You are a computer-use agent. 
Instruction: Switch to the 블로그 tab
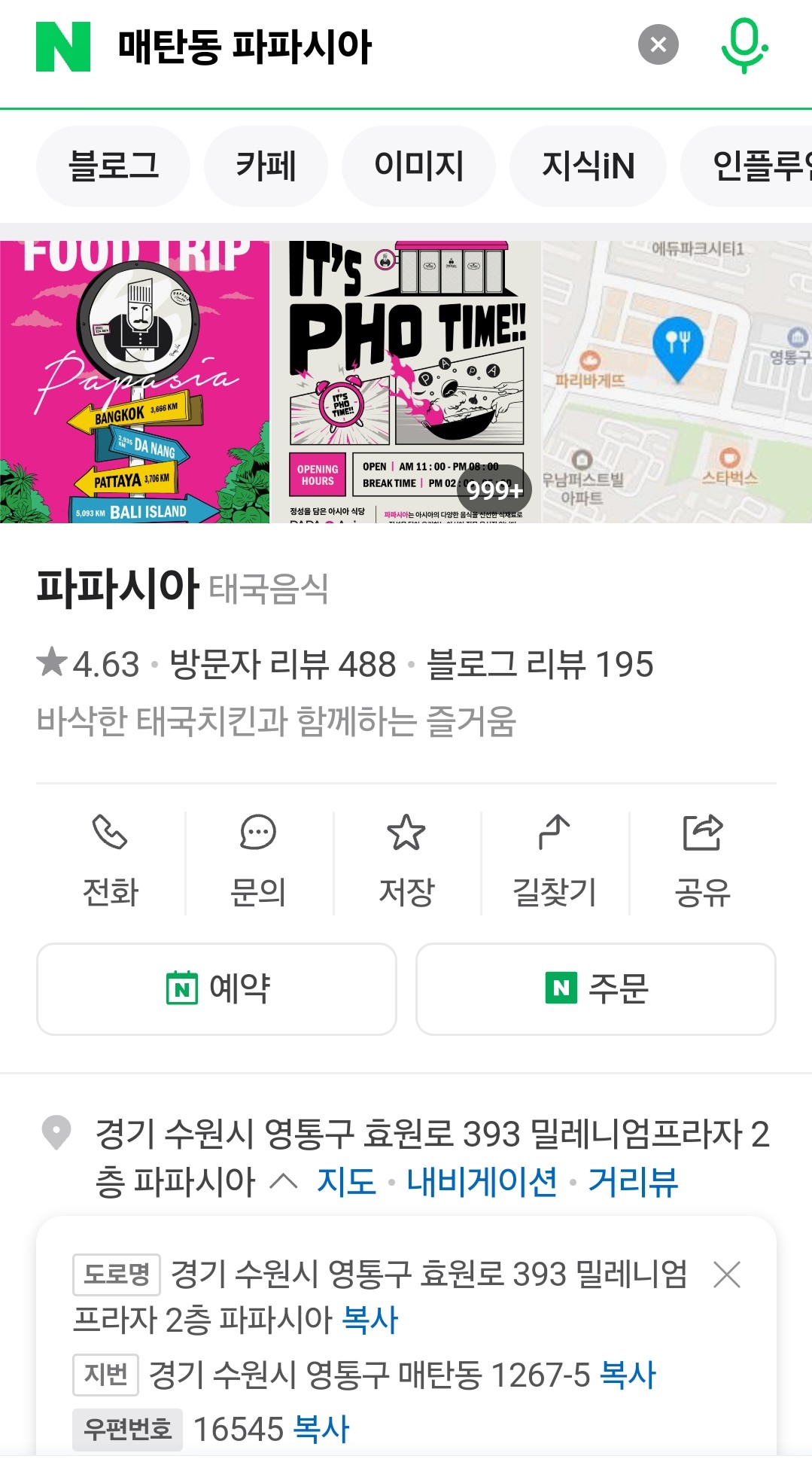pos(113,166)
